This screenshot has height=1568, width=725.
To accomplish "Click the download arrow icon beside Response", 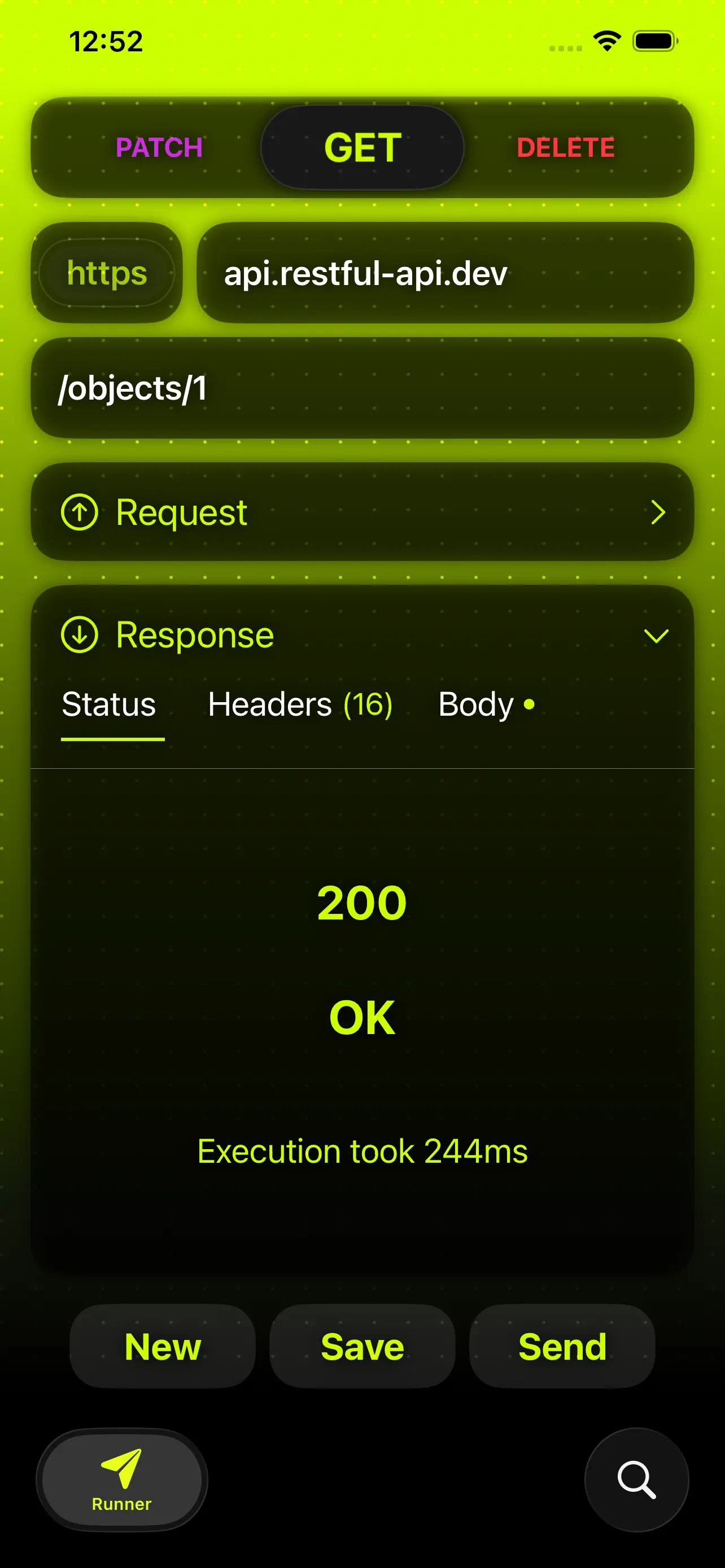I will (x=81, y=635).
